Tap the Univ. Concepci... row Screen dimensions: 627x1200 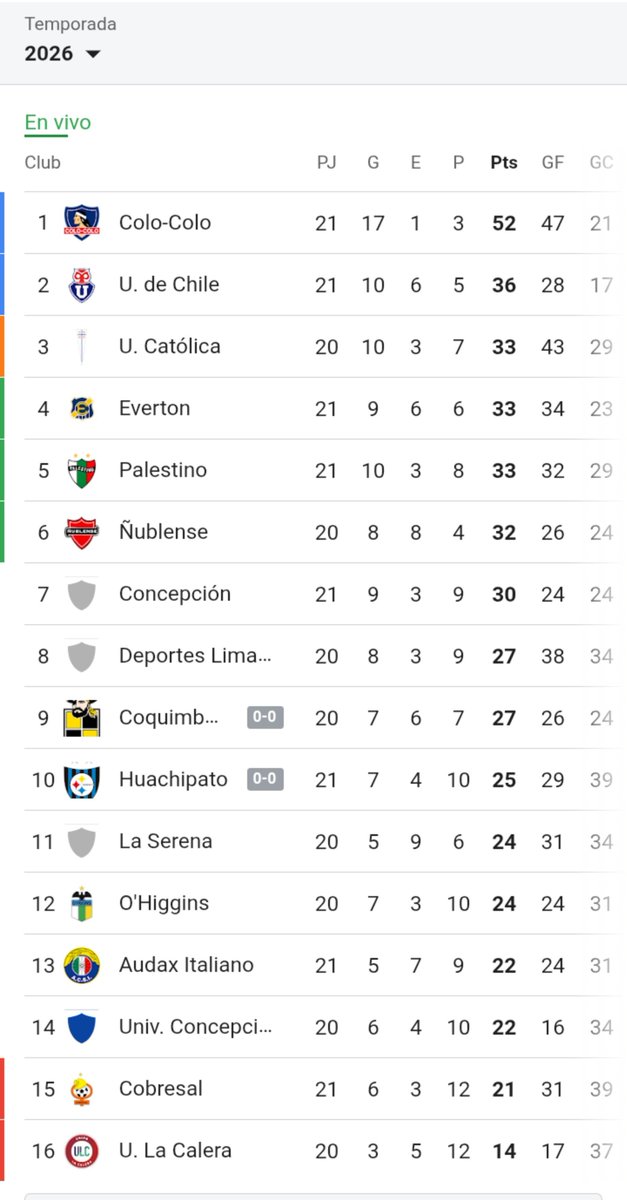[313, 1029]
